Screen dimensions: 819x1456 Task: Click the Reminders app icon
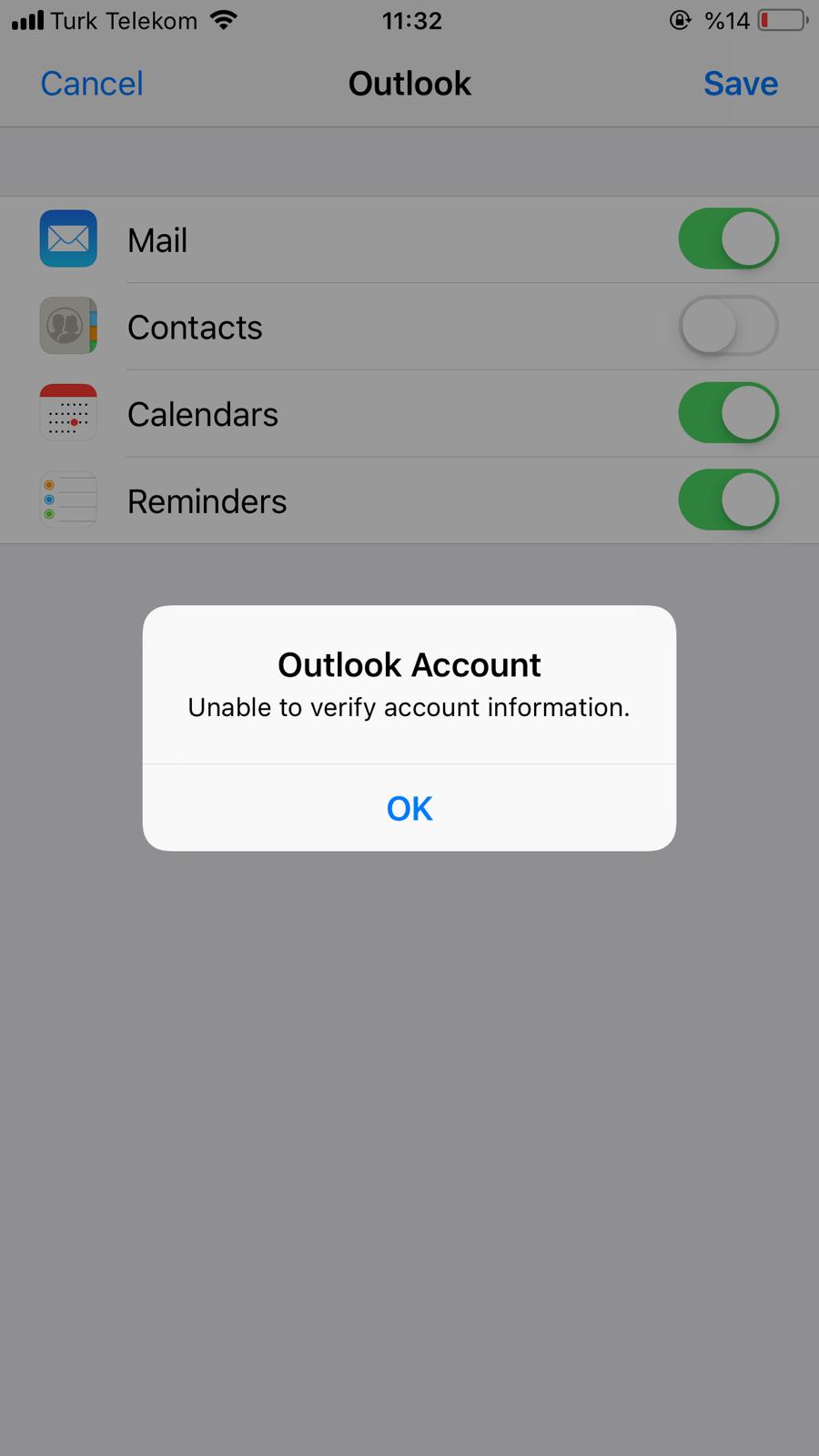tap(67, 500)
